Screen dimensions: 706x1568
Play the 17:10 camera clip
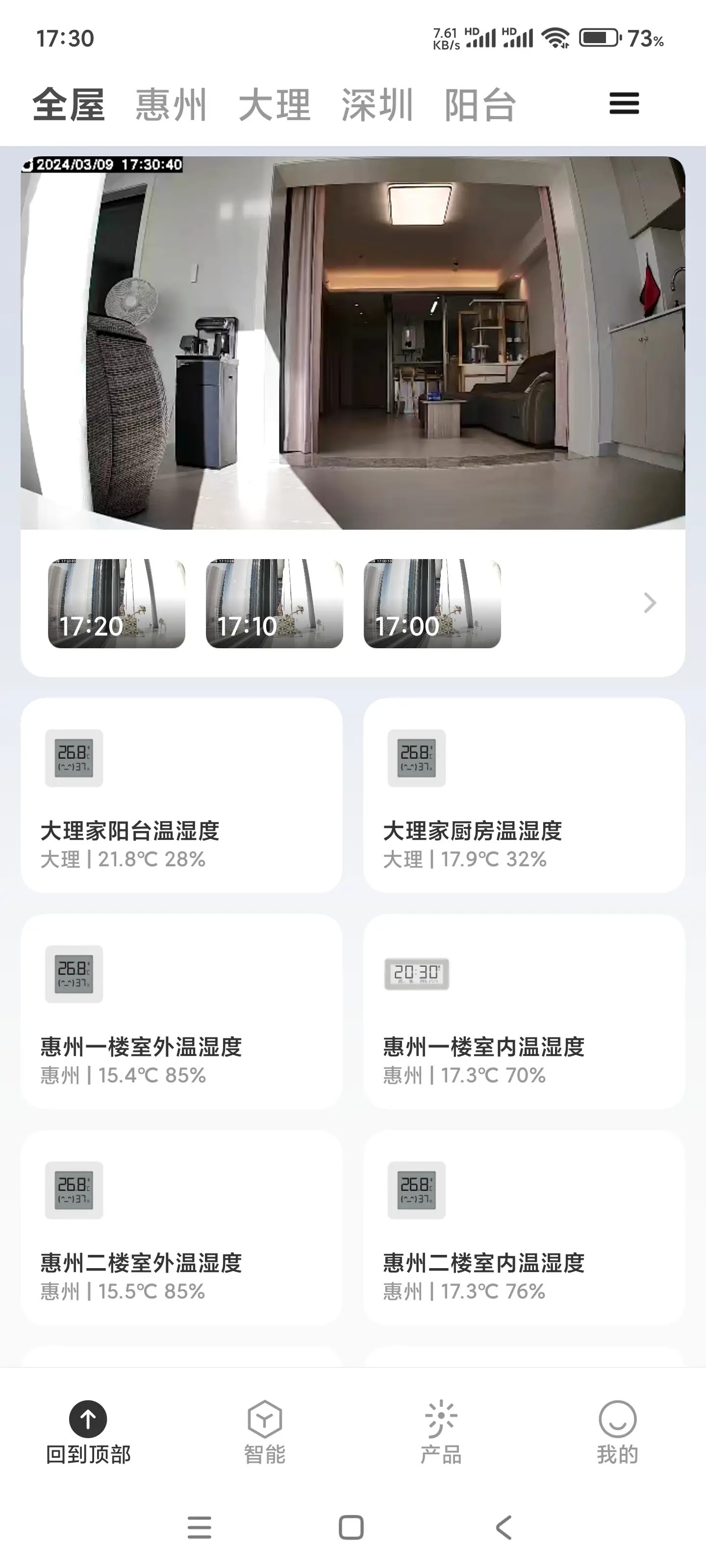[x=274, y=603]
